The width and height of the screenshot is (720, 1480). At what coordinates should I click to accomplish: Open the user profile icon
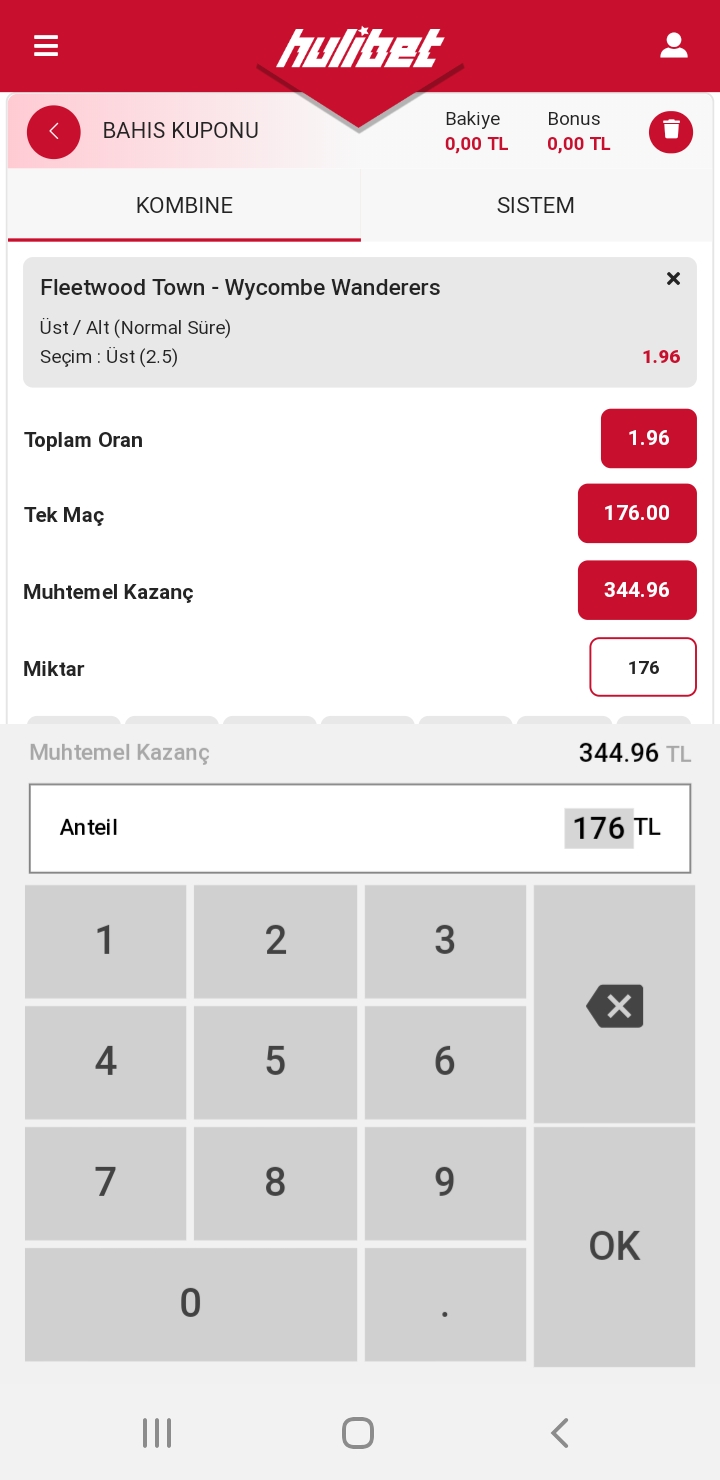pyautogui.click(x=674, y=46)
